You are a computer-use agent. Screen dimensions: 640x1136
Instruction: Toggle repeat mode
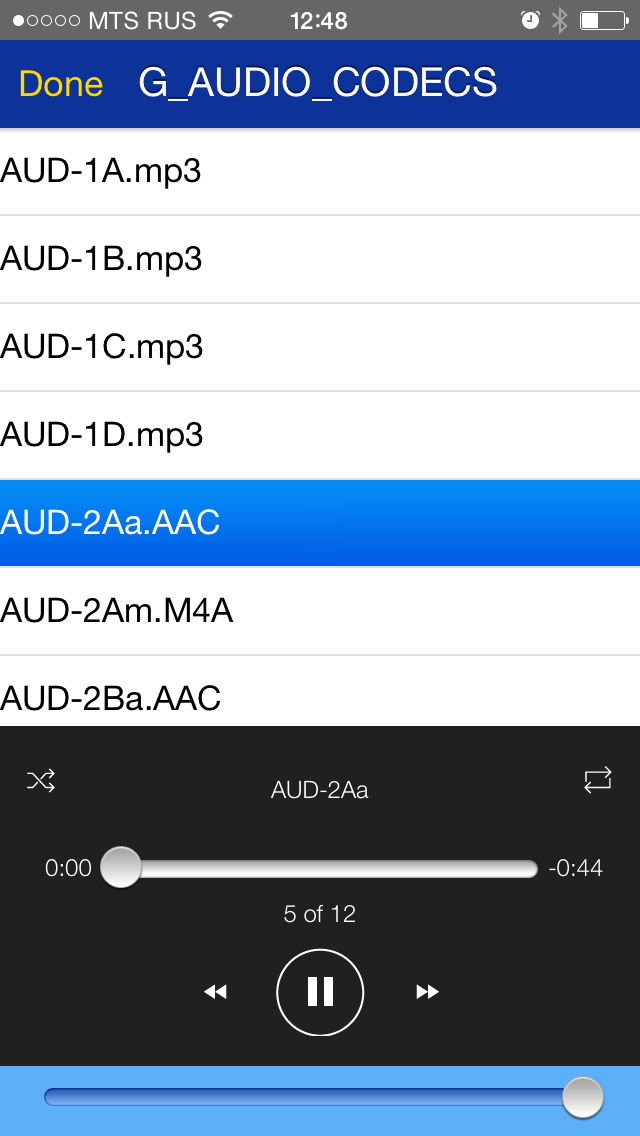(x=597, y=781)
